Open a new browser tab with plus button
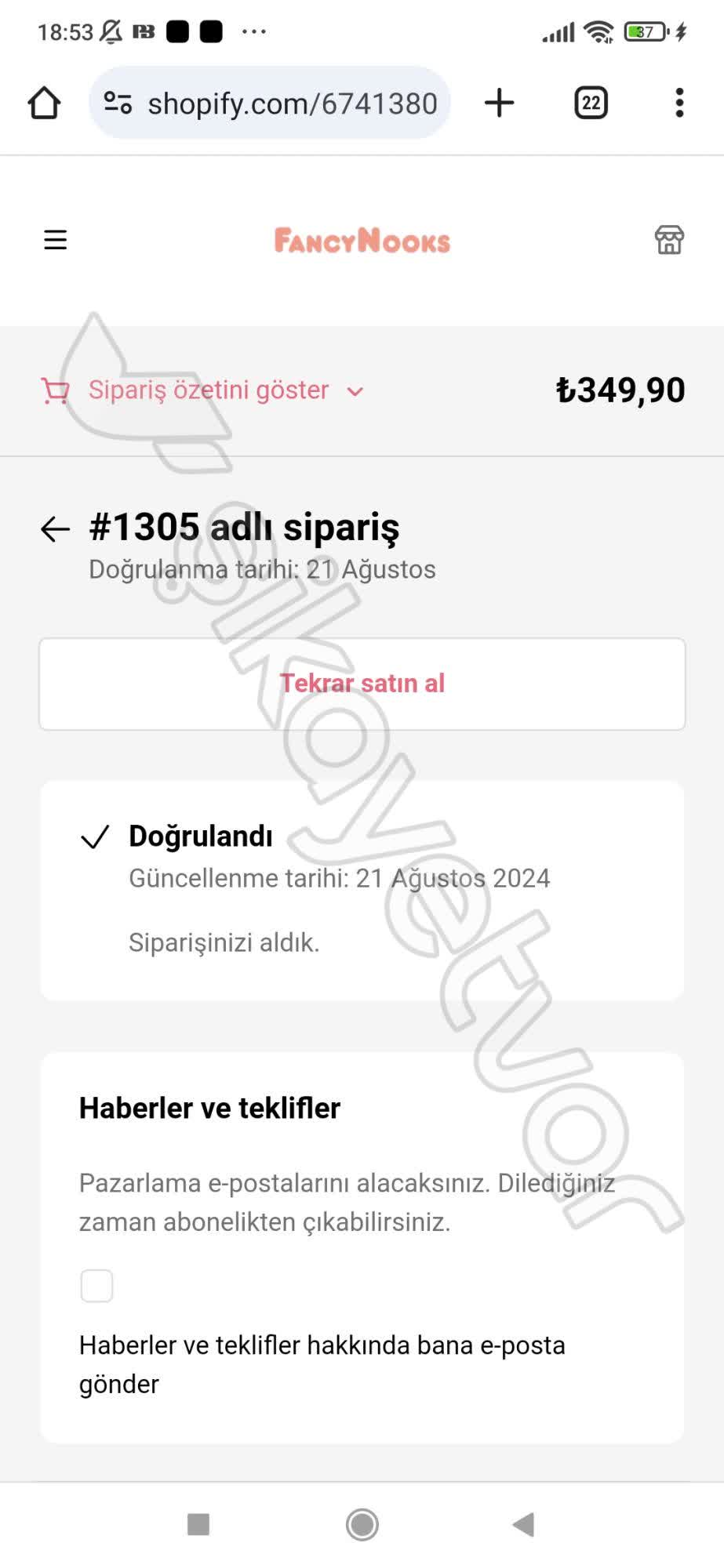 tap(500, 103)
